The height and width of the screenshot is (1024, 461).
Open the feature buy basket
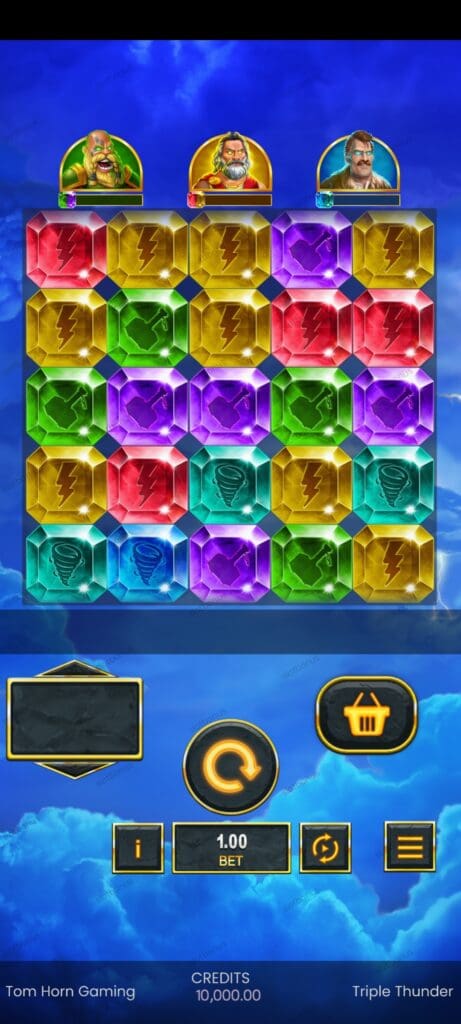366,714
